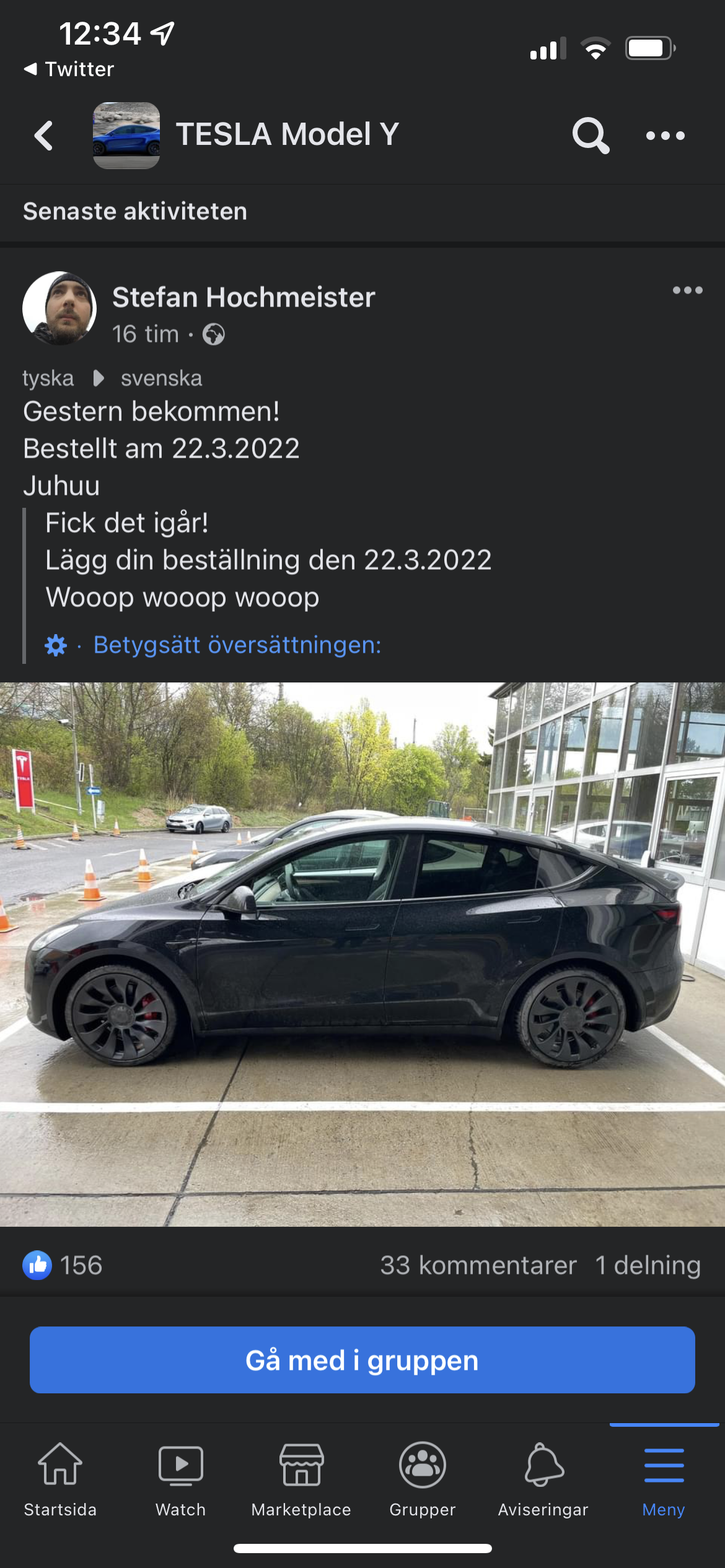Return to Twitter via back link
725x1568 pixels.
tap(69, 69)
